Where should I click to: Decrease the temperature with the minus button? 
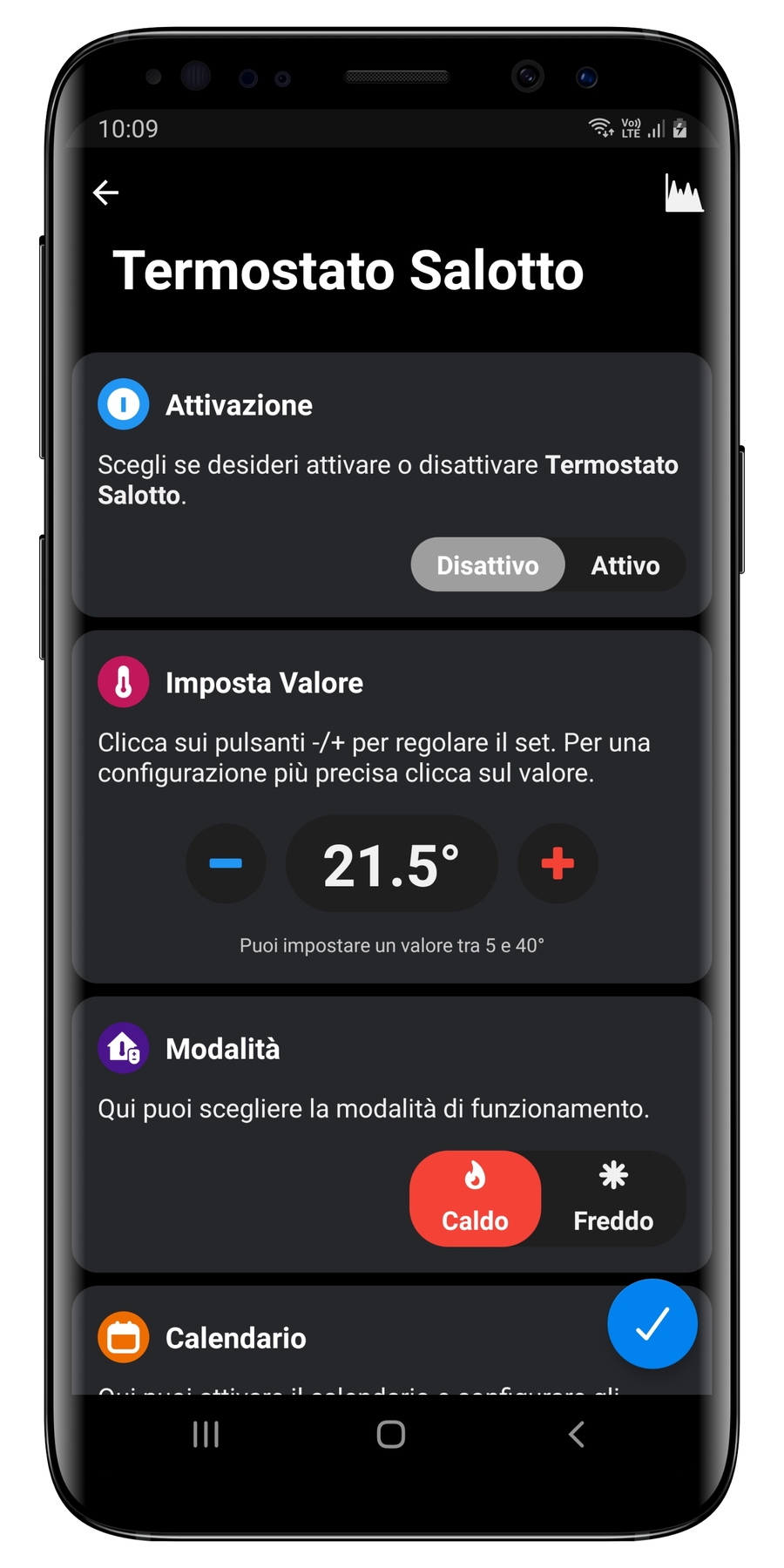(x=226, y=863)
